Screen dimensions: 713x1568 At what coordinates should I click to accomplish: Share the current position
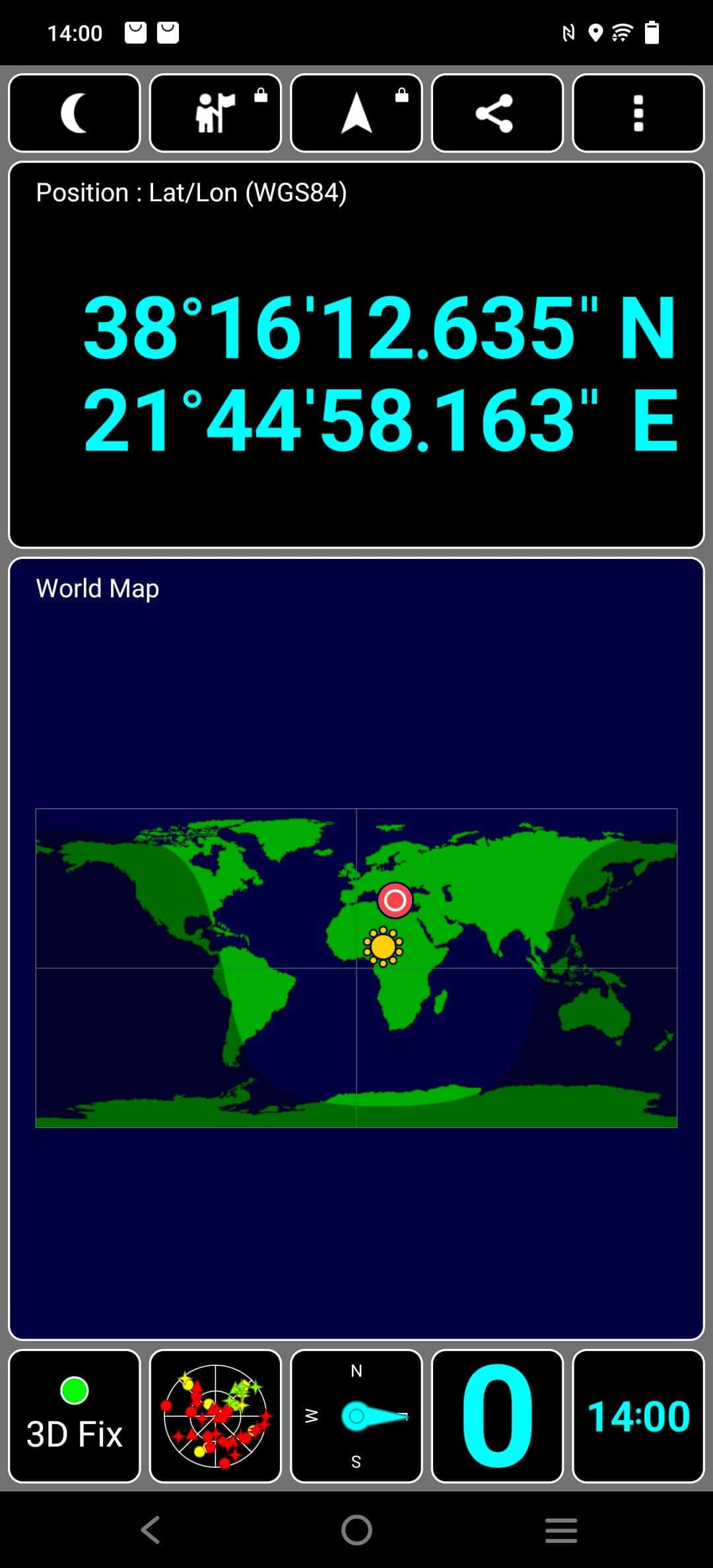tap(497, 113)
